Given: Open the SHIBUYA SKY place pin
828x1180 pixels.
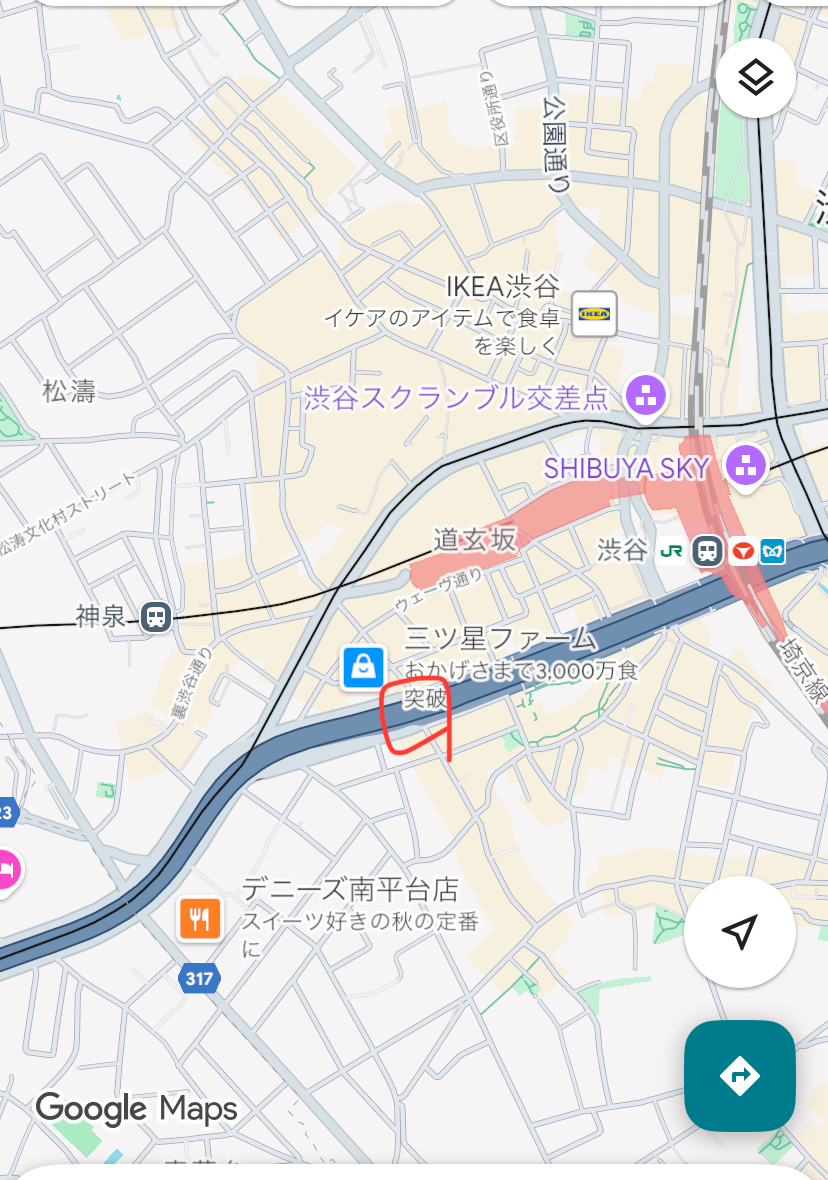Looking at the screenshot, I should [x=746, y=465].
